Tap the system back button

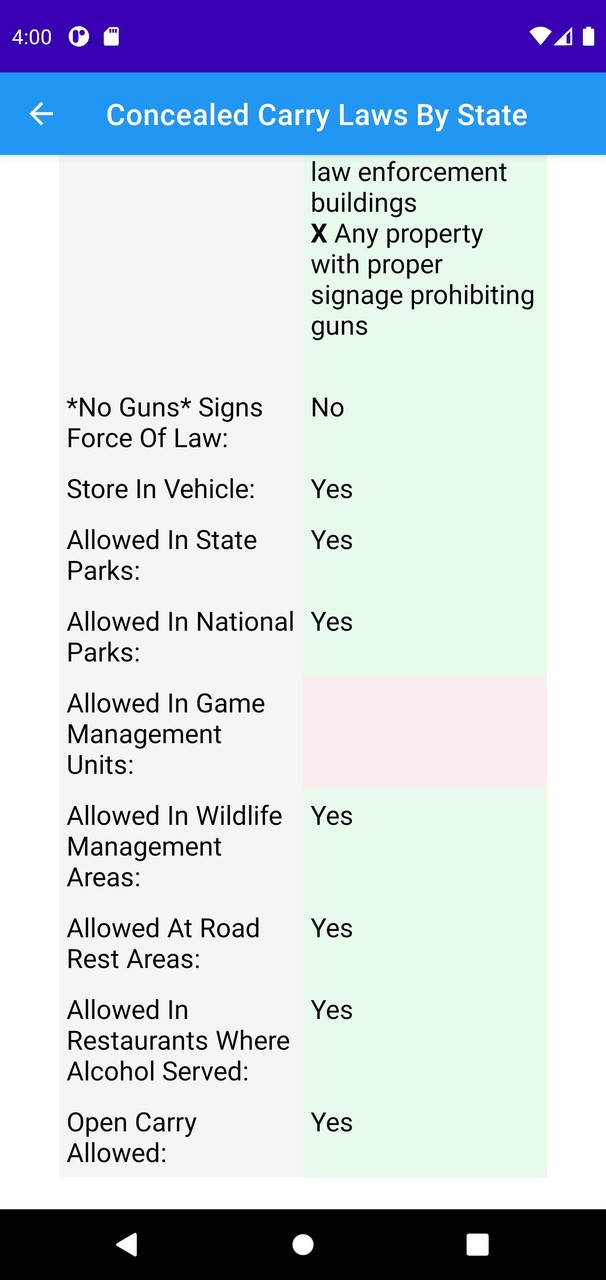pos(126,1244)
